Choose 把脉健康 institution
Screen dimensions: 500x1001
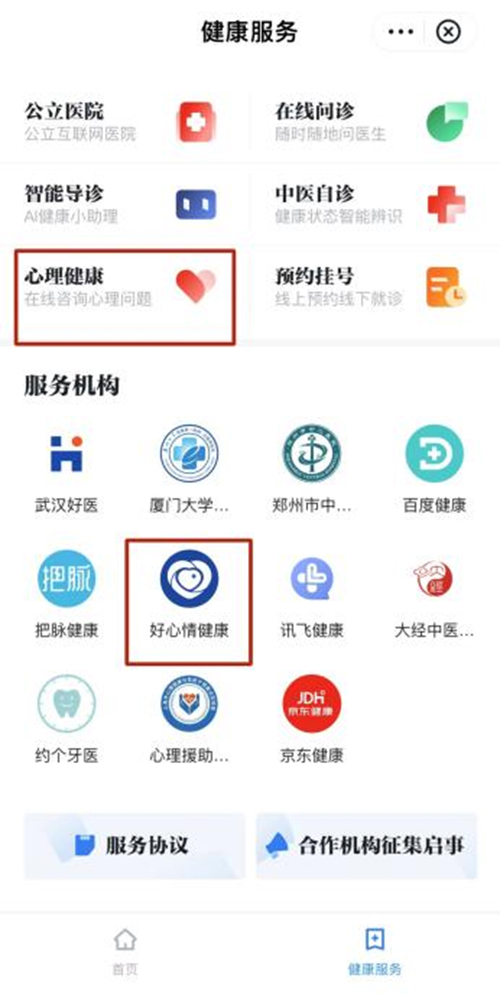[66, 596]
